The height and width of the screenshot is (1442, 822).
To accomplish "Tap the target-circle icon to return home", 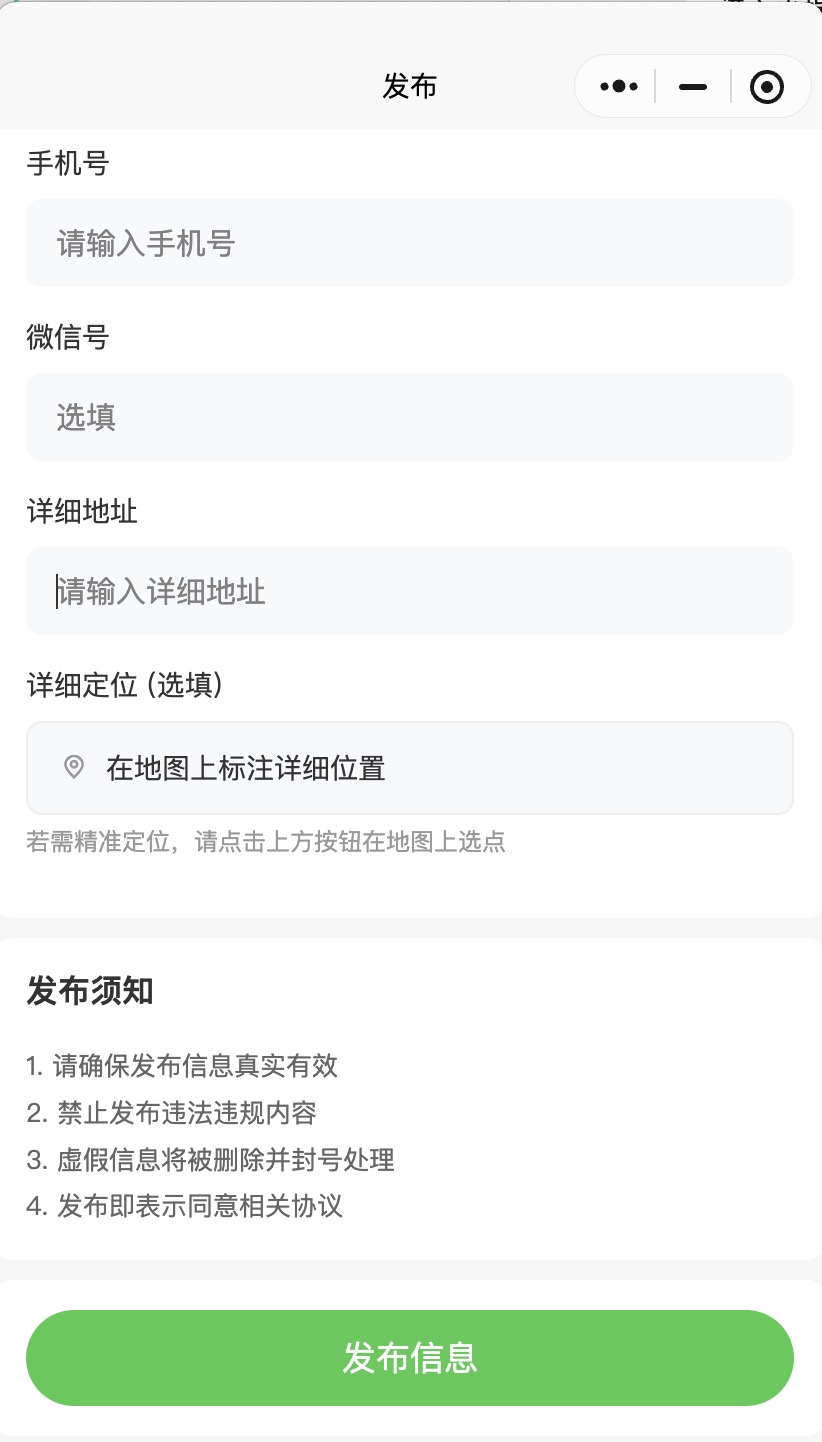I will click(x=767, y=87).
